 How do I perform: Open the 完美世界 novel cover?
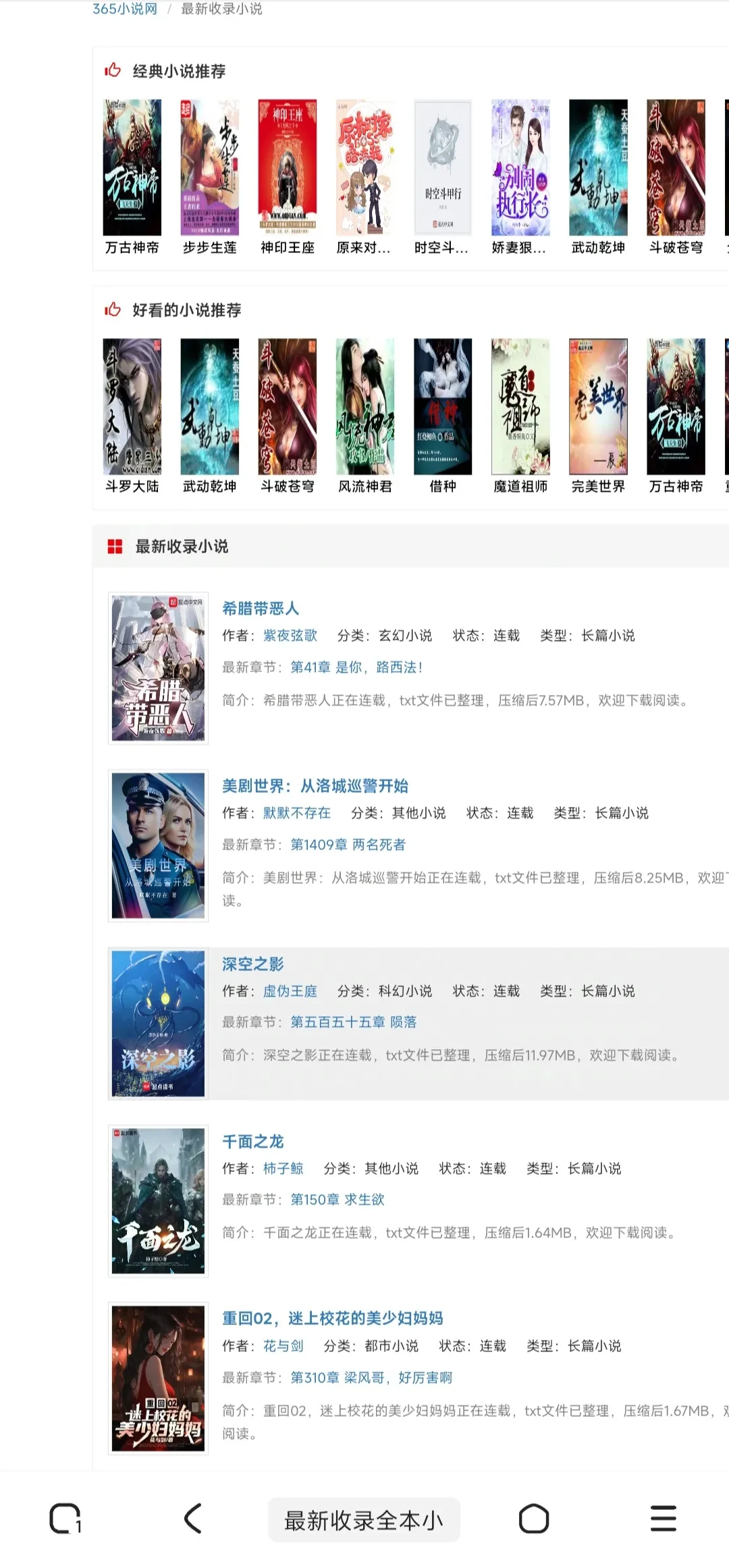(598, 406)
